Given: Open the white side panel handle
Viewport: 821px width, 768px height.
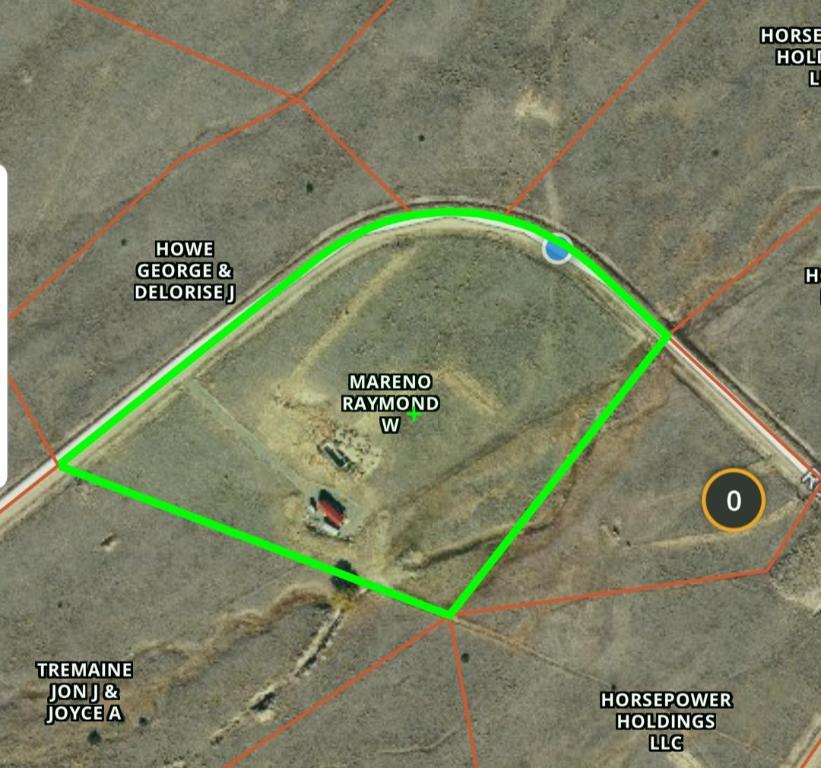Looking at the screenshot, I should pos(3,326).
